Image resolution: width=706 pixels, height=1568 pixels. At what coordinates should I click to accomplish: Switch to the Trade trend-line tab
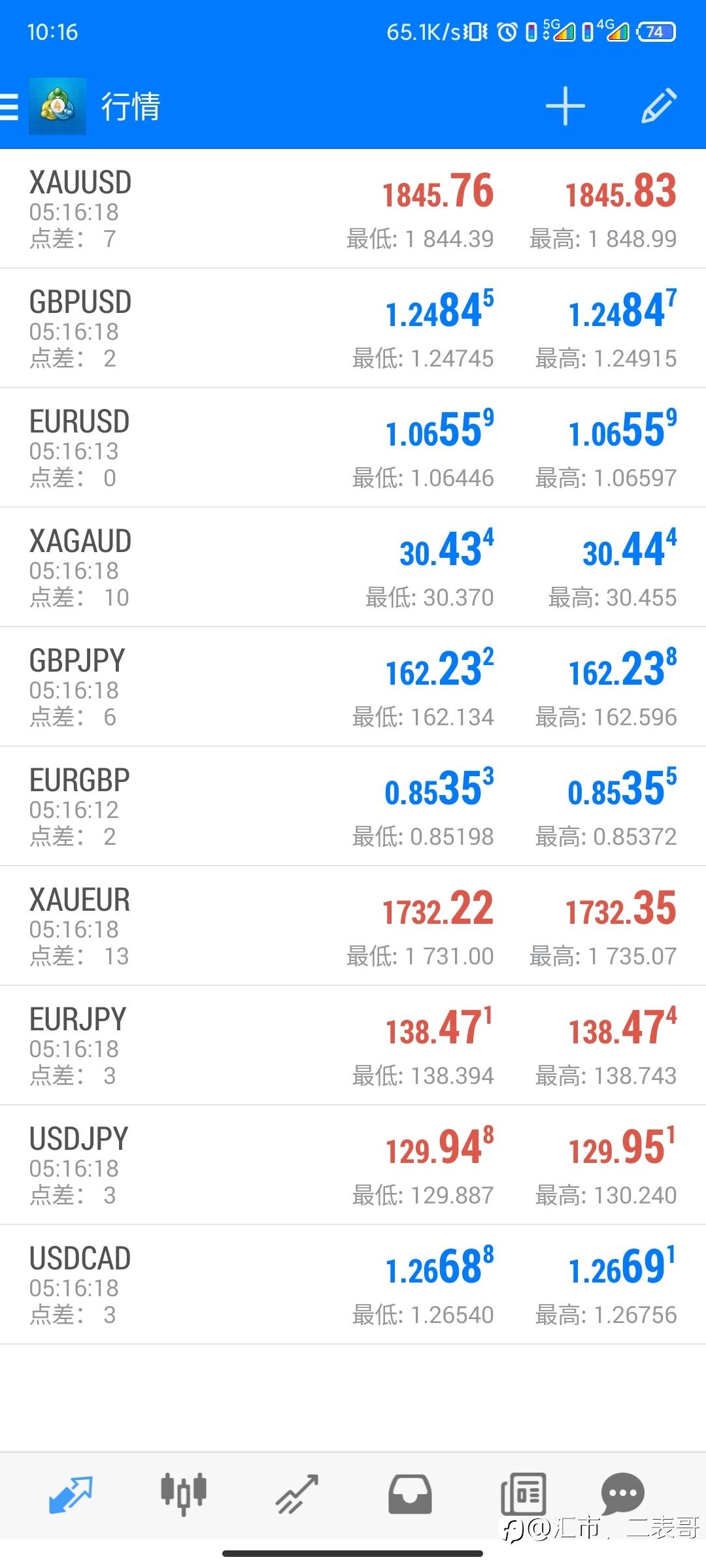(297, 1494)
